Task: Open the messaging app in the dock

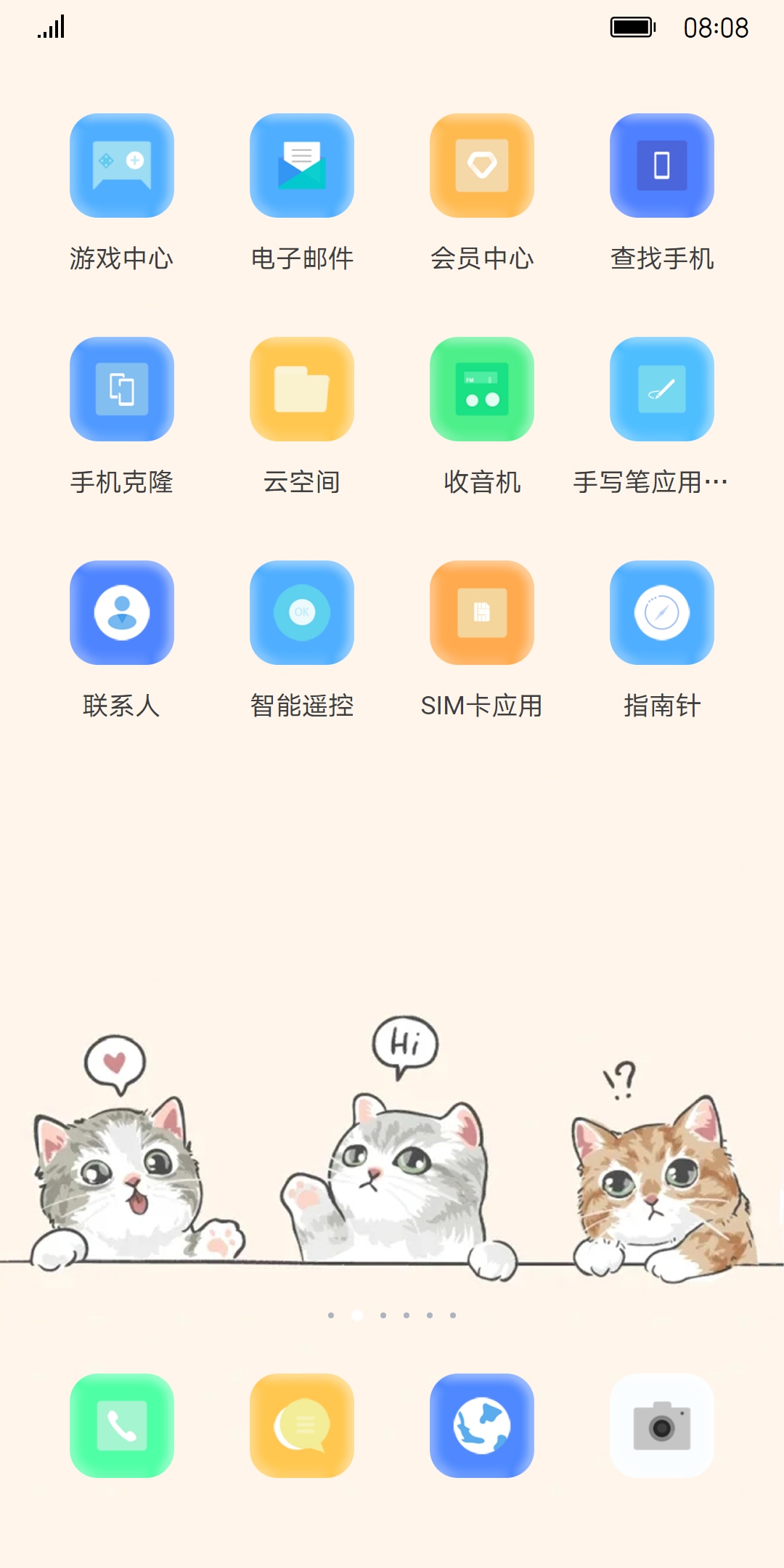Action: [x=302, y=1426]
